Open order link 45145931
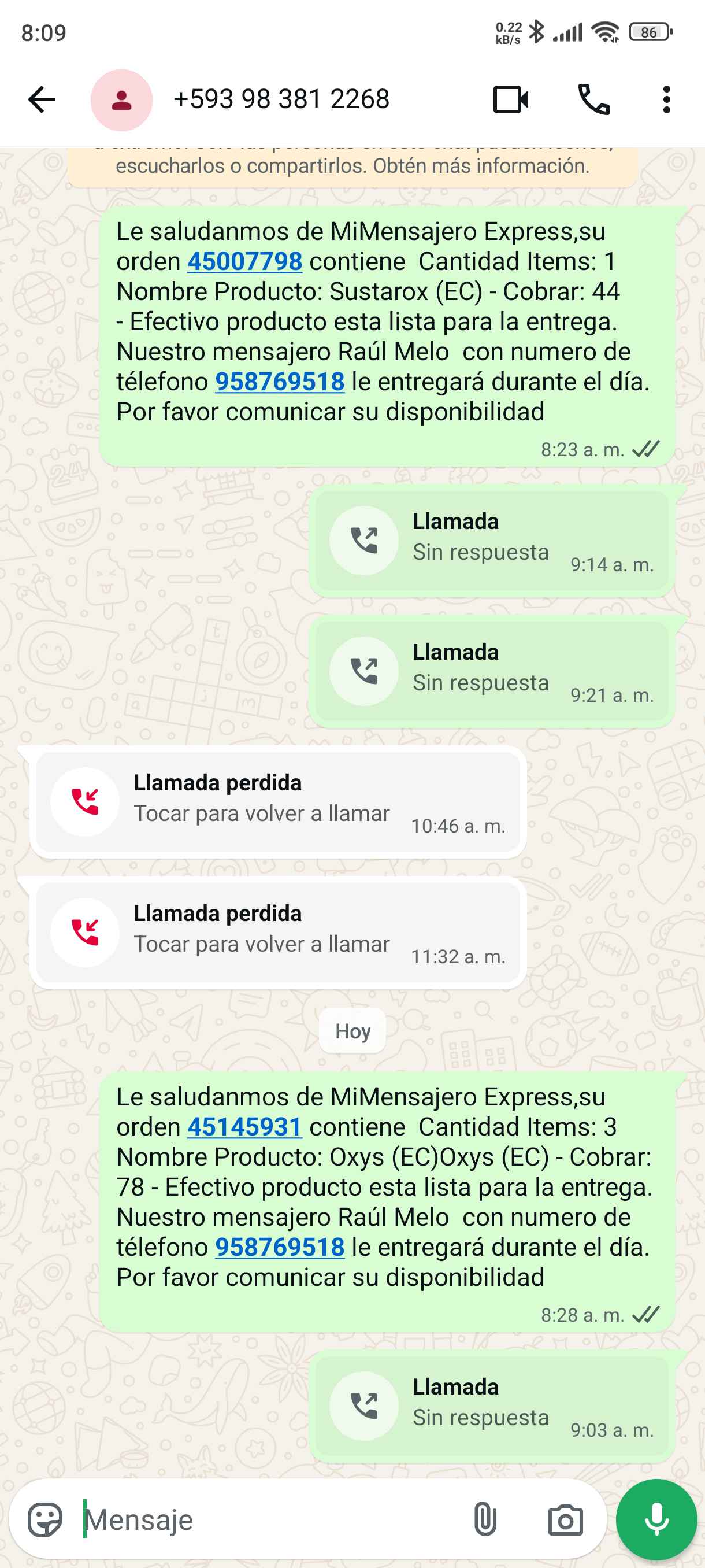 tap(244, 1127)
